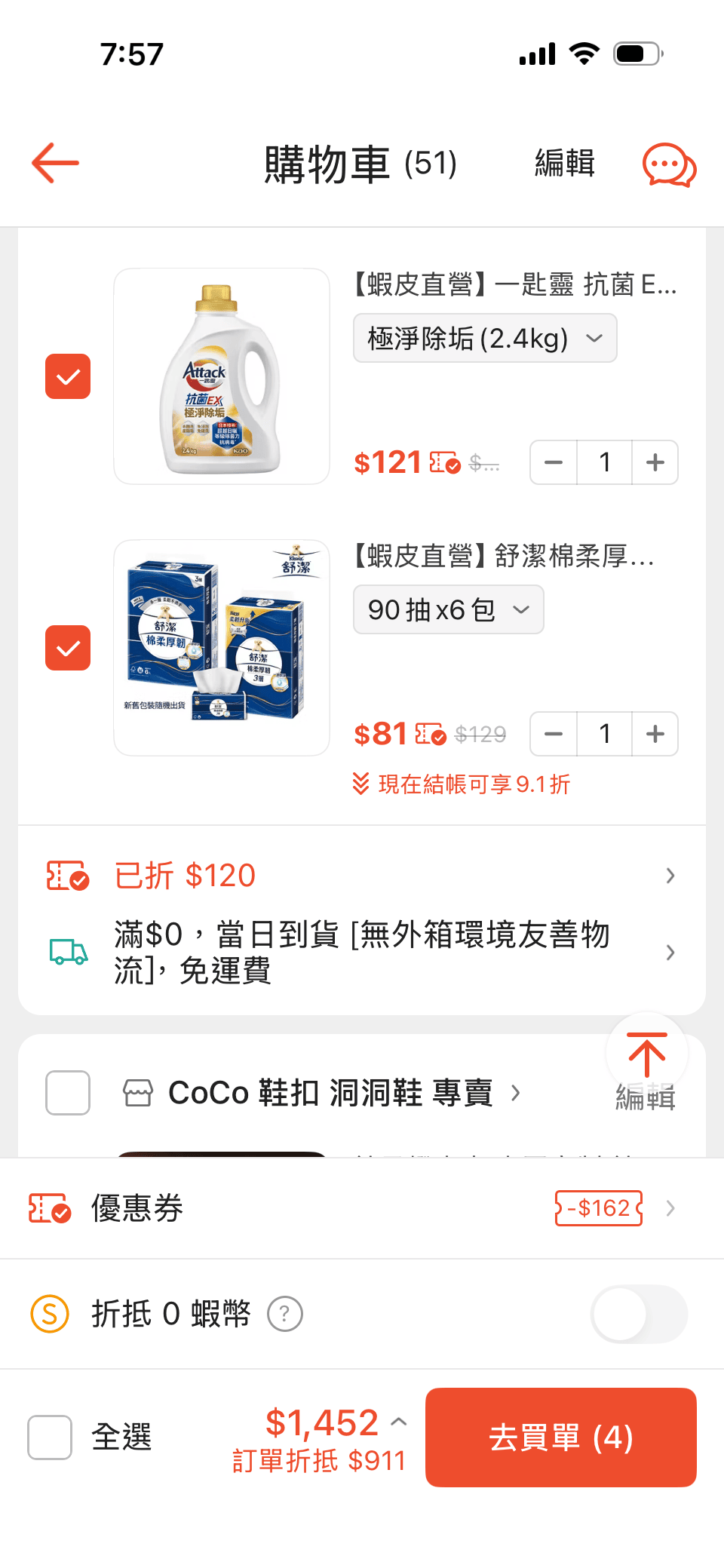
Task: Open the 90抽x6包 variant dropdown
Action: tap(448, 609)
